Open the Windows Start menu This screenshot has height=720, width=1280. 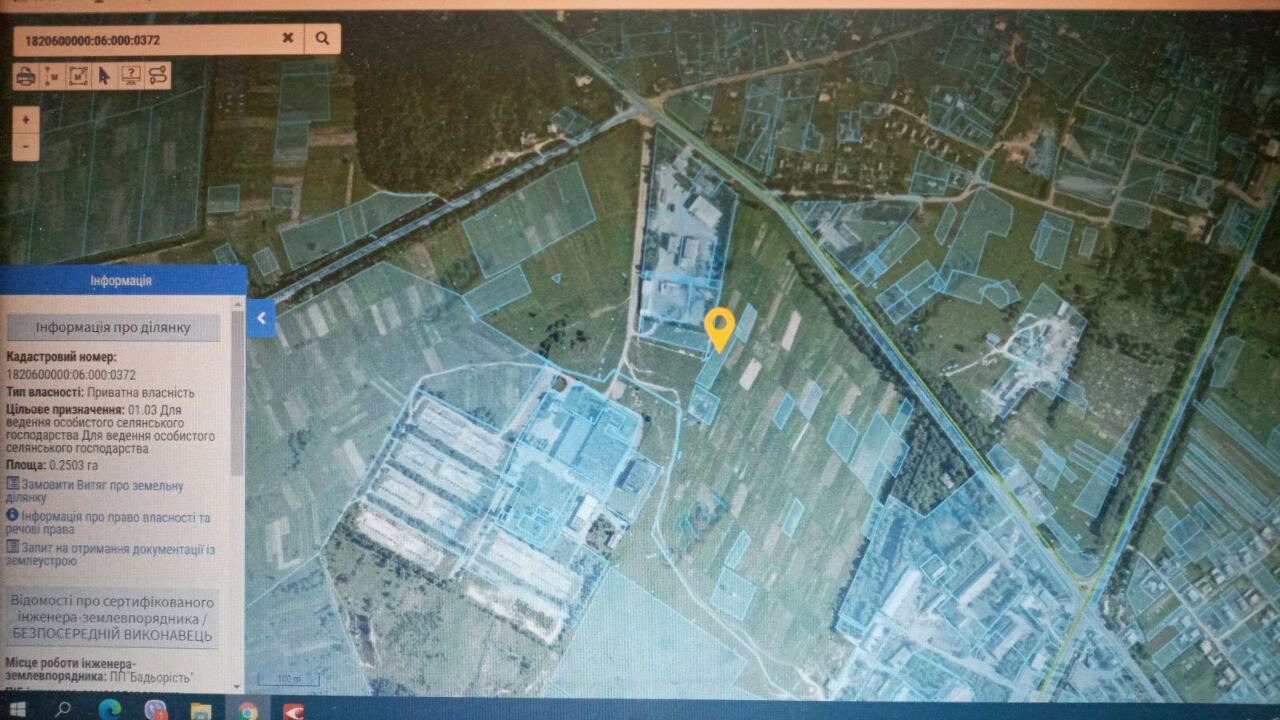[19, 709]
